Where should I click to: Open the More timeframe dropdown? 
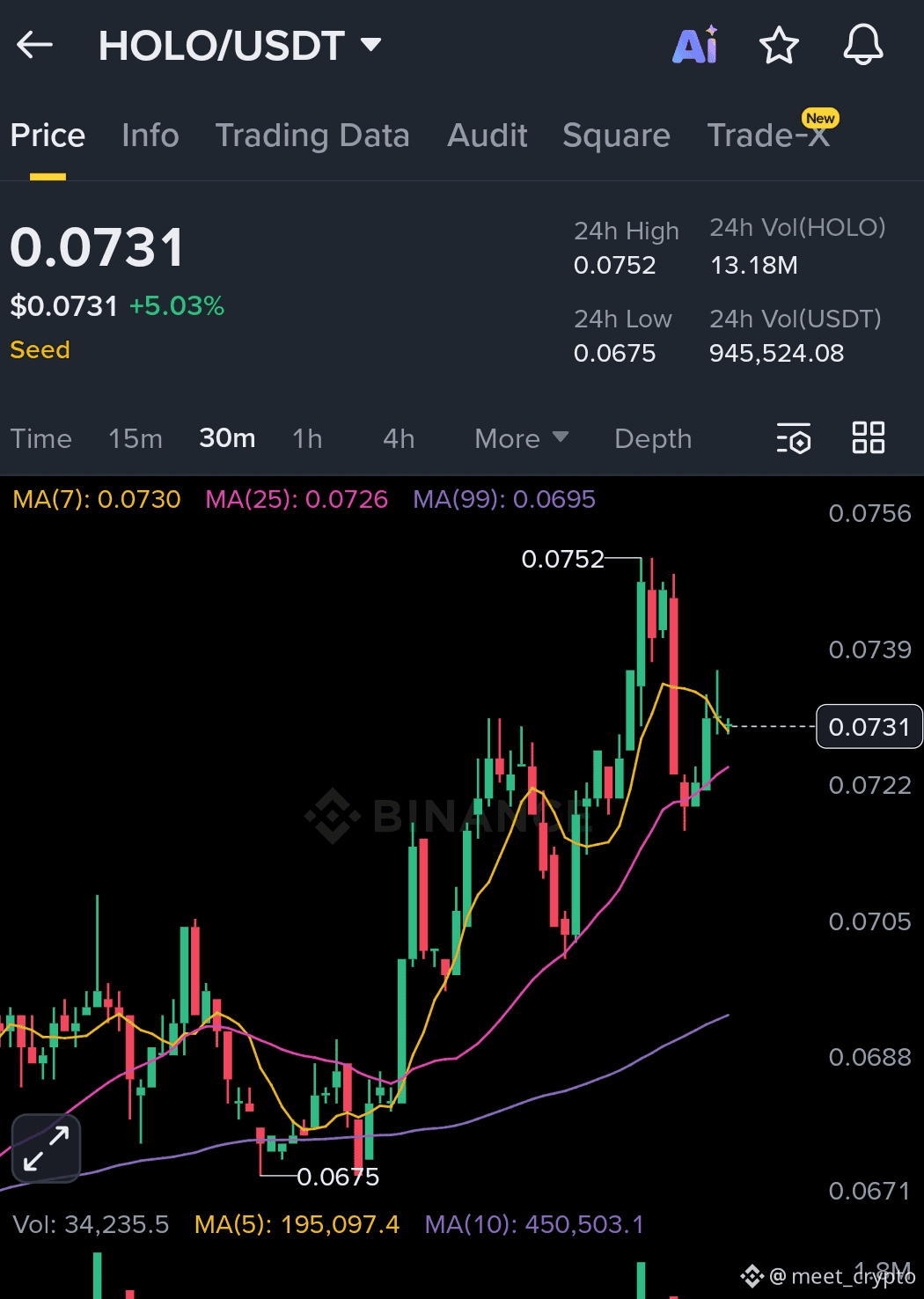(x=520, y=438)
